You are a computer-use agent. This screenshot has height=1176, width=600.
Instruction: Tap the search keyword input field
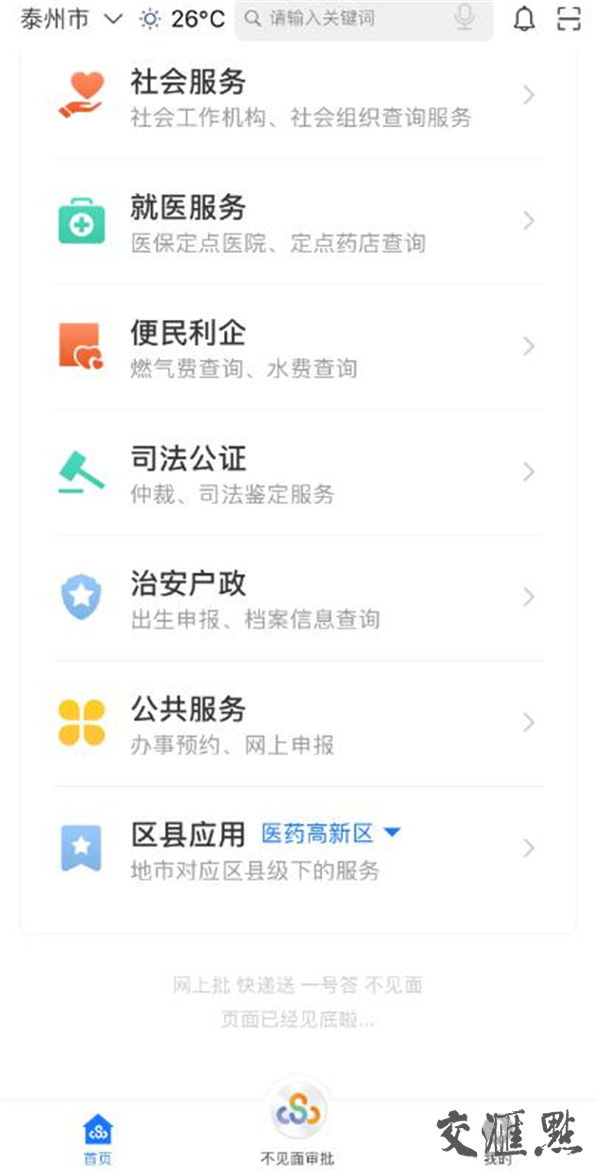pyautogui.click(x=350, y=19)
